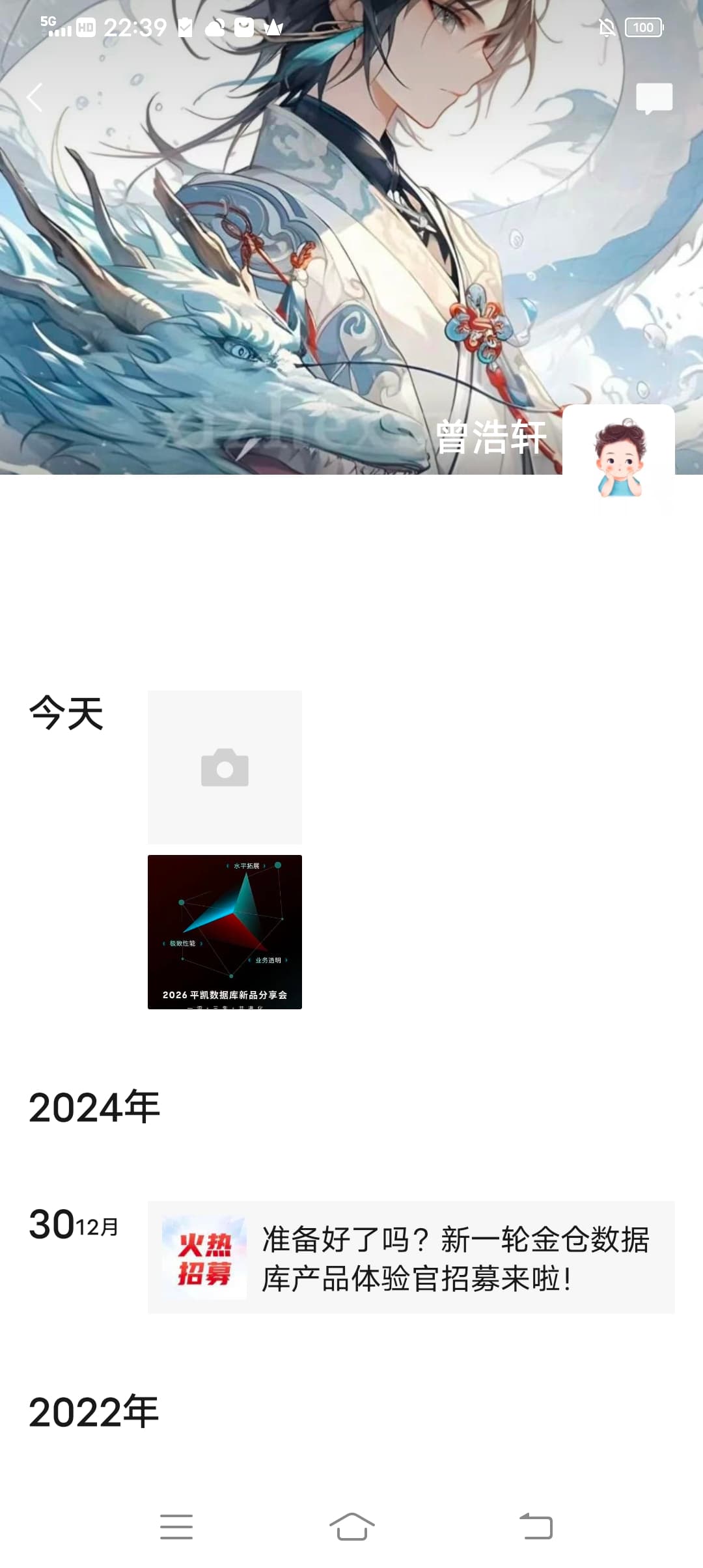
Task: Open recent apps from the navigation bar
Action: point(176,1526)
